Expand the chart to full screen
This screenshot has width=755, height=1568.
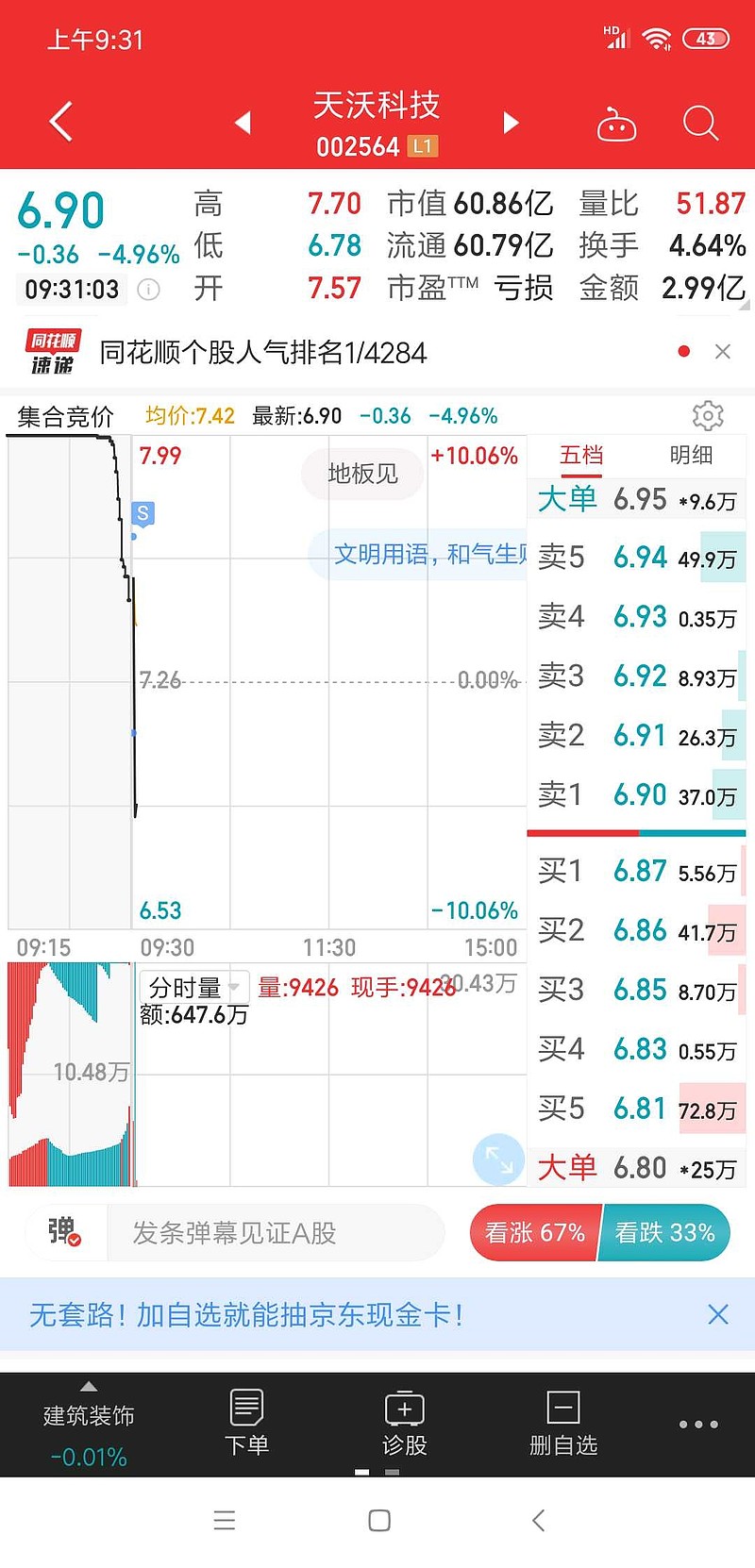tap(498, 1159)
